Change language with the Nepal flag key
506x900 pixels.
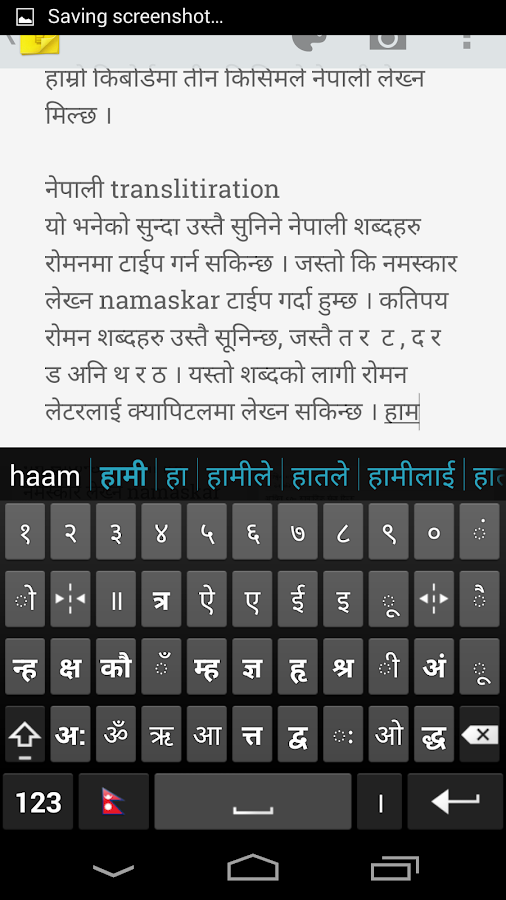tap(114, 801)
